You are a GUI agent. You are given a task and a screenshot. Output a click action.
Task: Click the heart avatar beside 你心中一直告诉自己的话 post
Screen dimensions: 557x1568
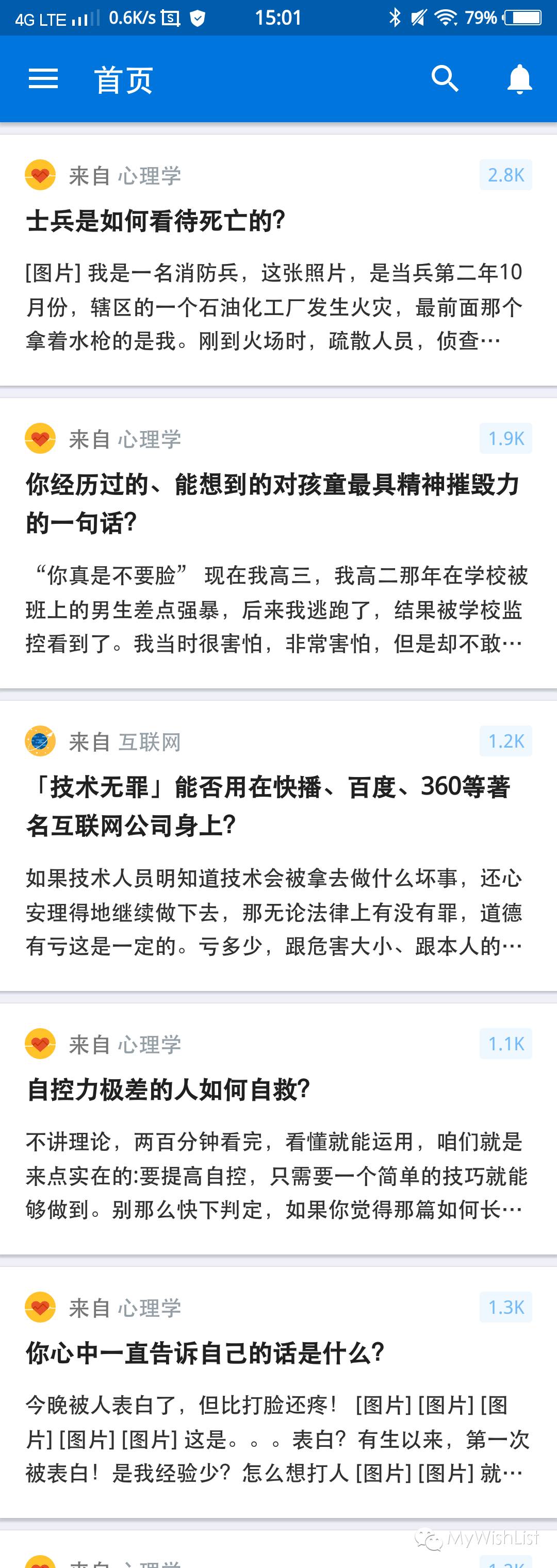click(39, 1308)
